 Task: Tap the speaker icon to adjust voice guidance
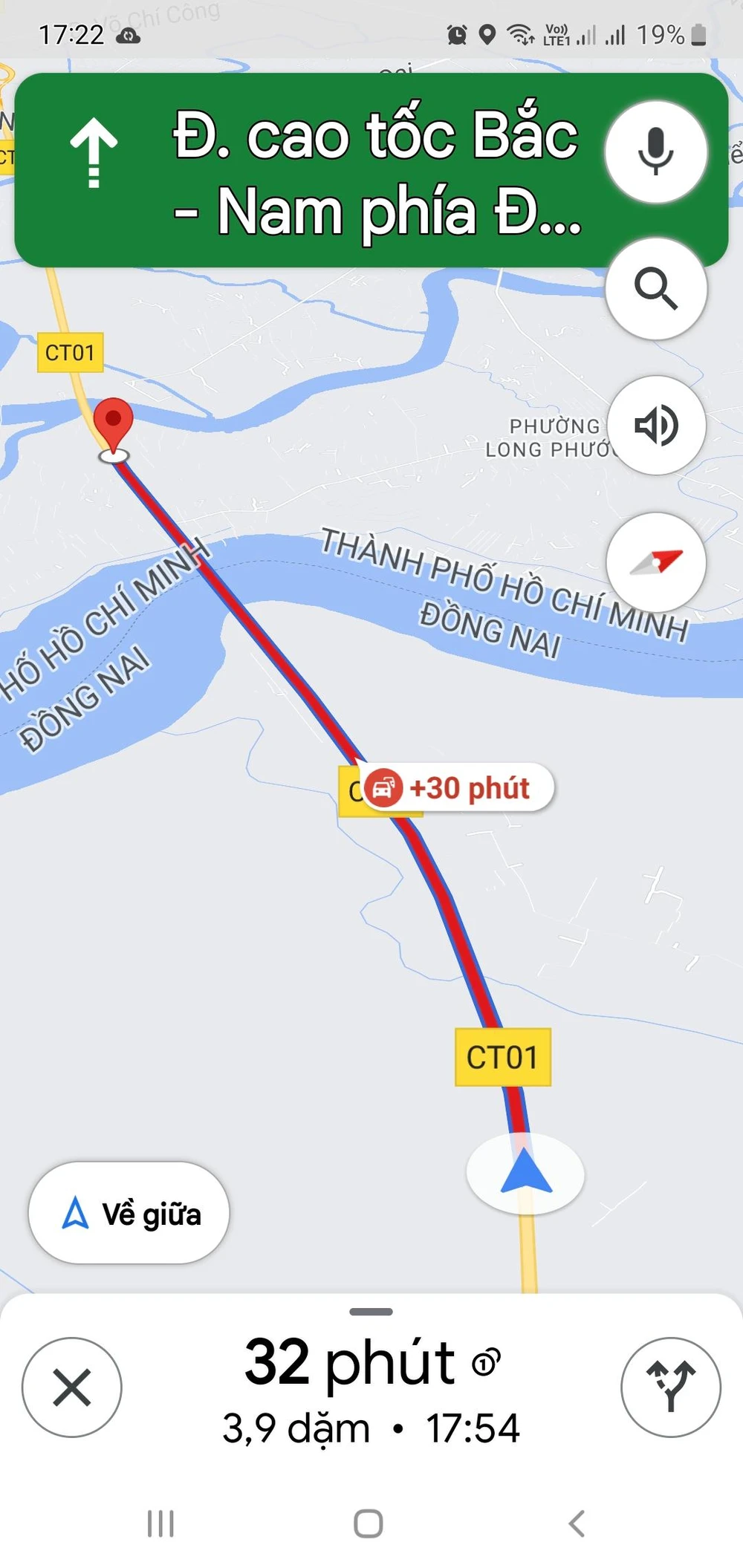656,425
